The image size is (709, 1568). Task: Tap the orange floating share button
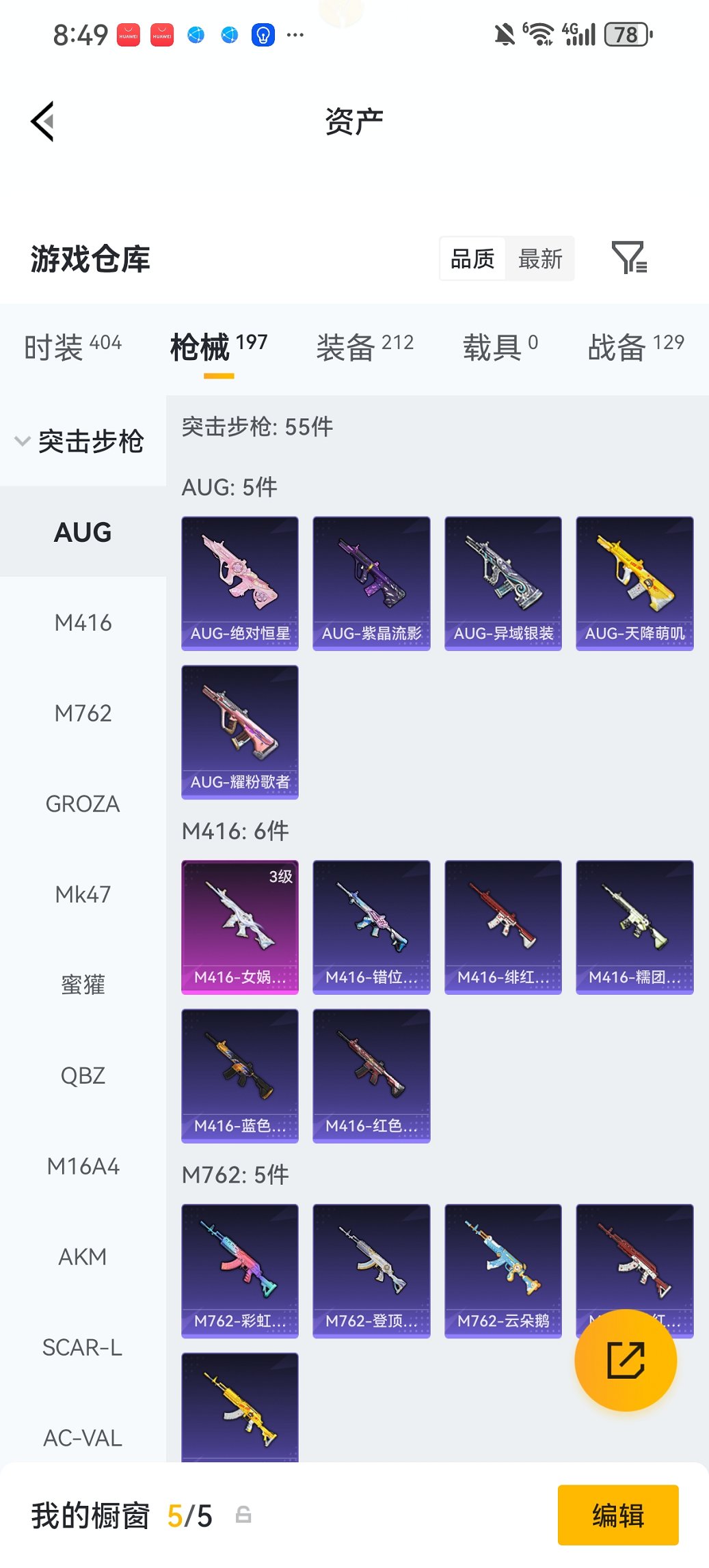[x=626, y=1360]
